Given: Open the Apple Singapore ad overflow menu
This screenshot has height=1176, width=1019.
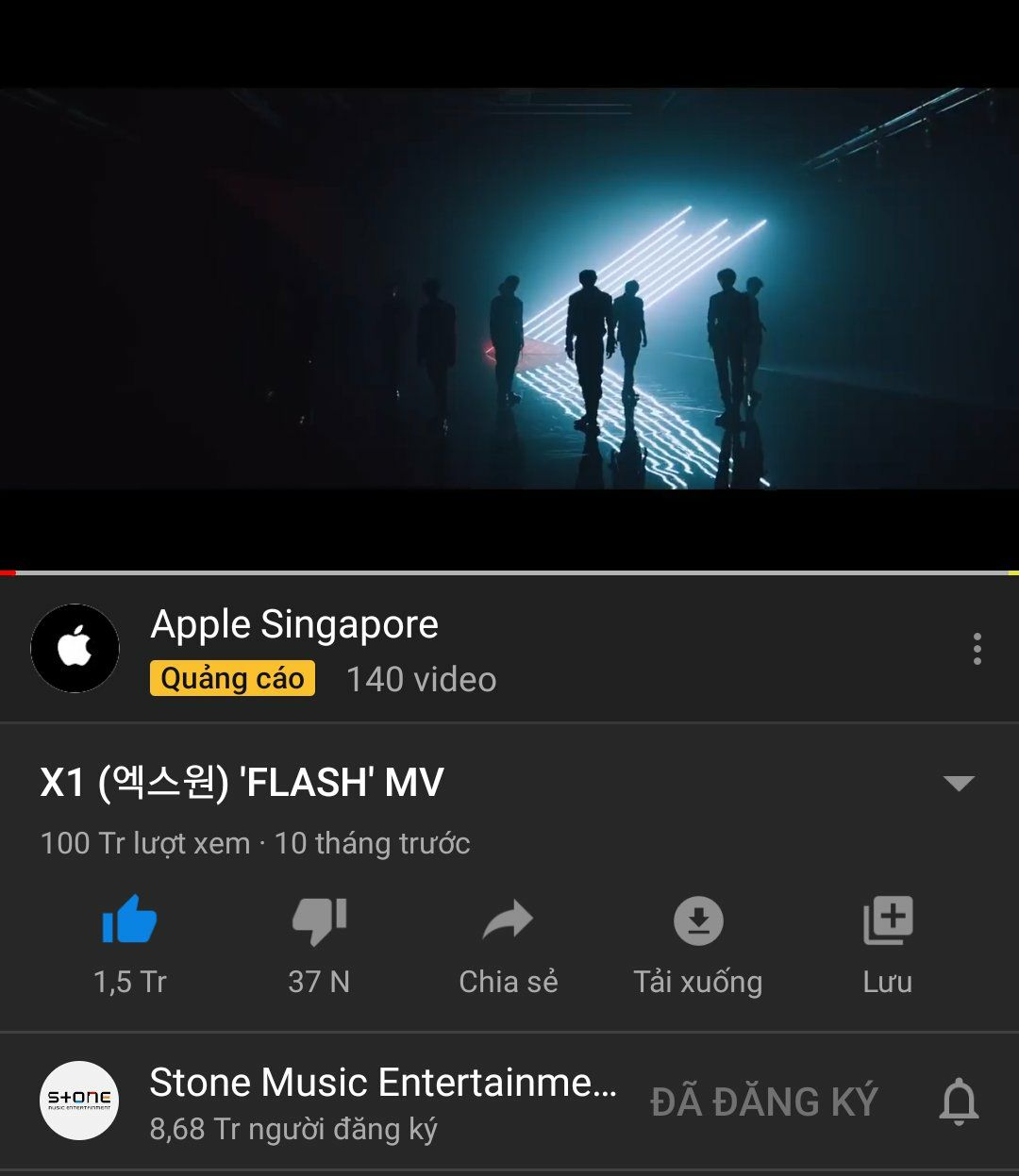Looking at the screenshot, I should coord(977,649).
